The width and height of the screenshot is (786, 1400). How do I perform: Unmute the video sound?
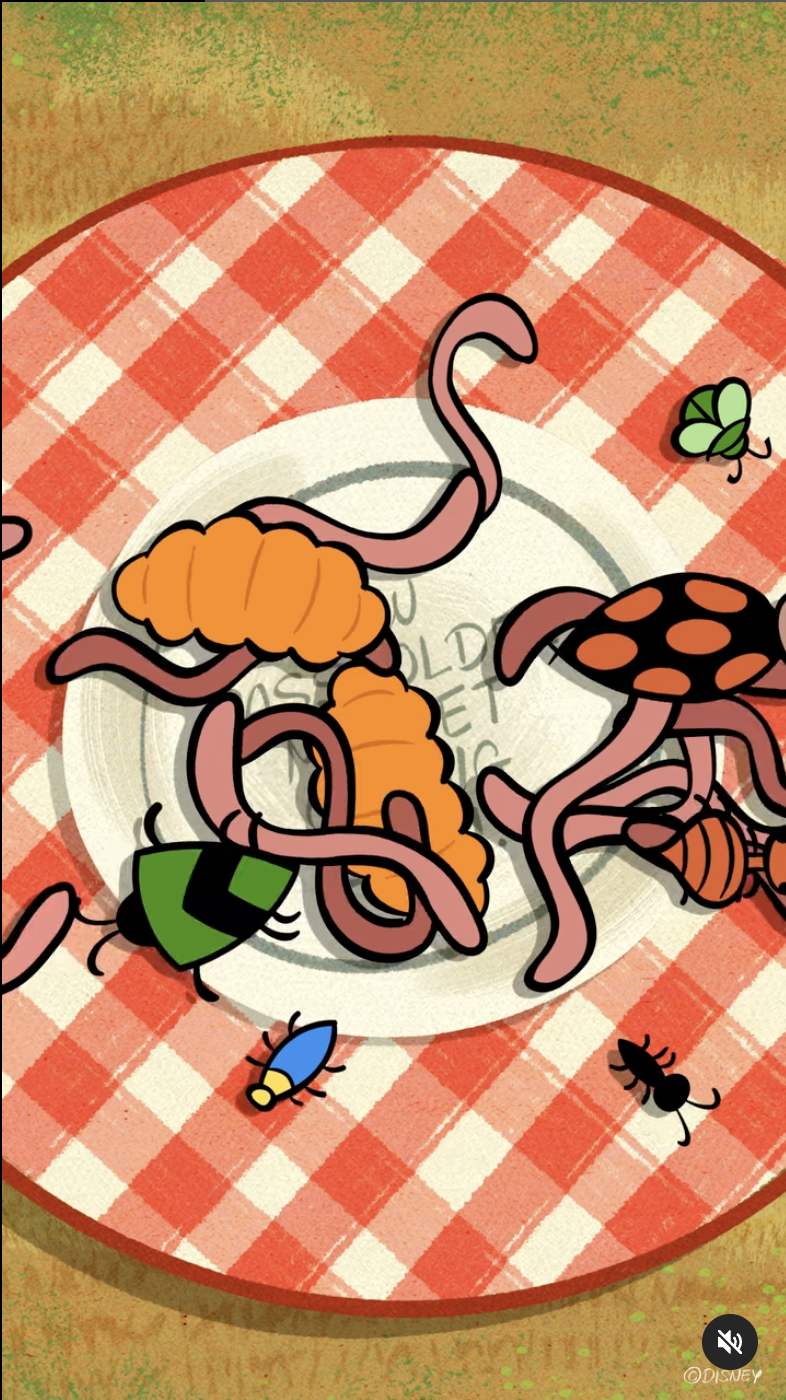point(729,1341)
